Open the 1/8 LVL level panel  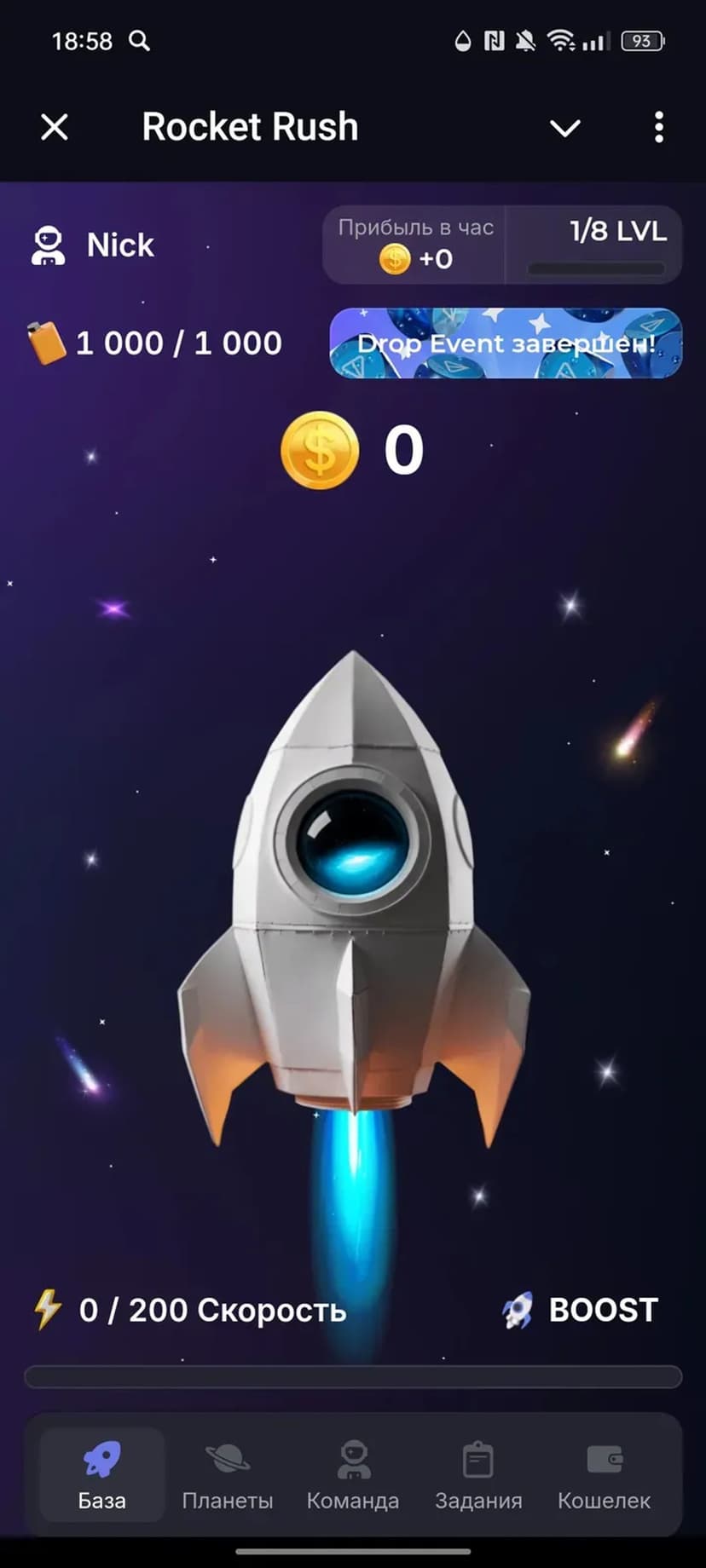[594, 245]
